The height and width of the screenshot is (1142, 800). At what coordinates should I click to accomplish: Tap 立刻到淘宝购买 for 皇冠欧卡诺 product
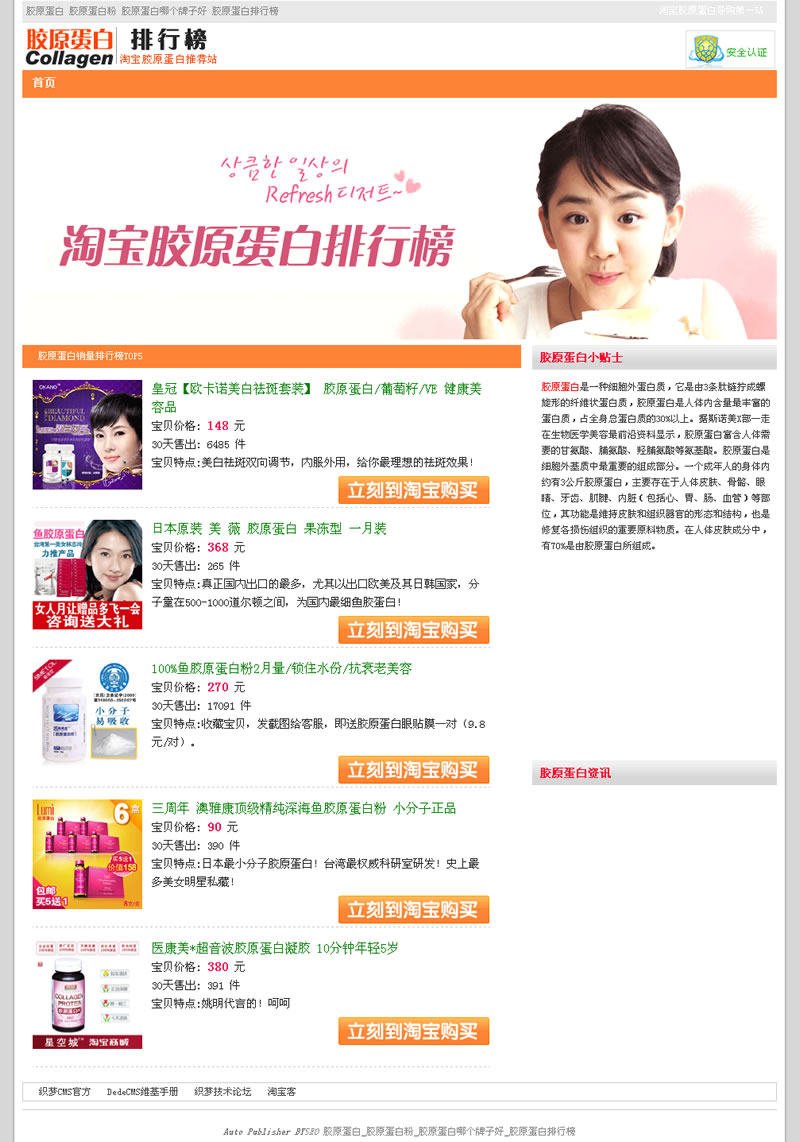[413, 490]
